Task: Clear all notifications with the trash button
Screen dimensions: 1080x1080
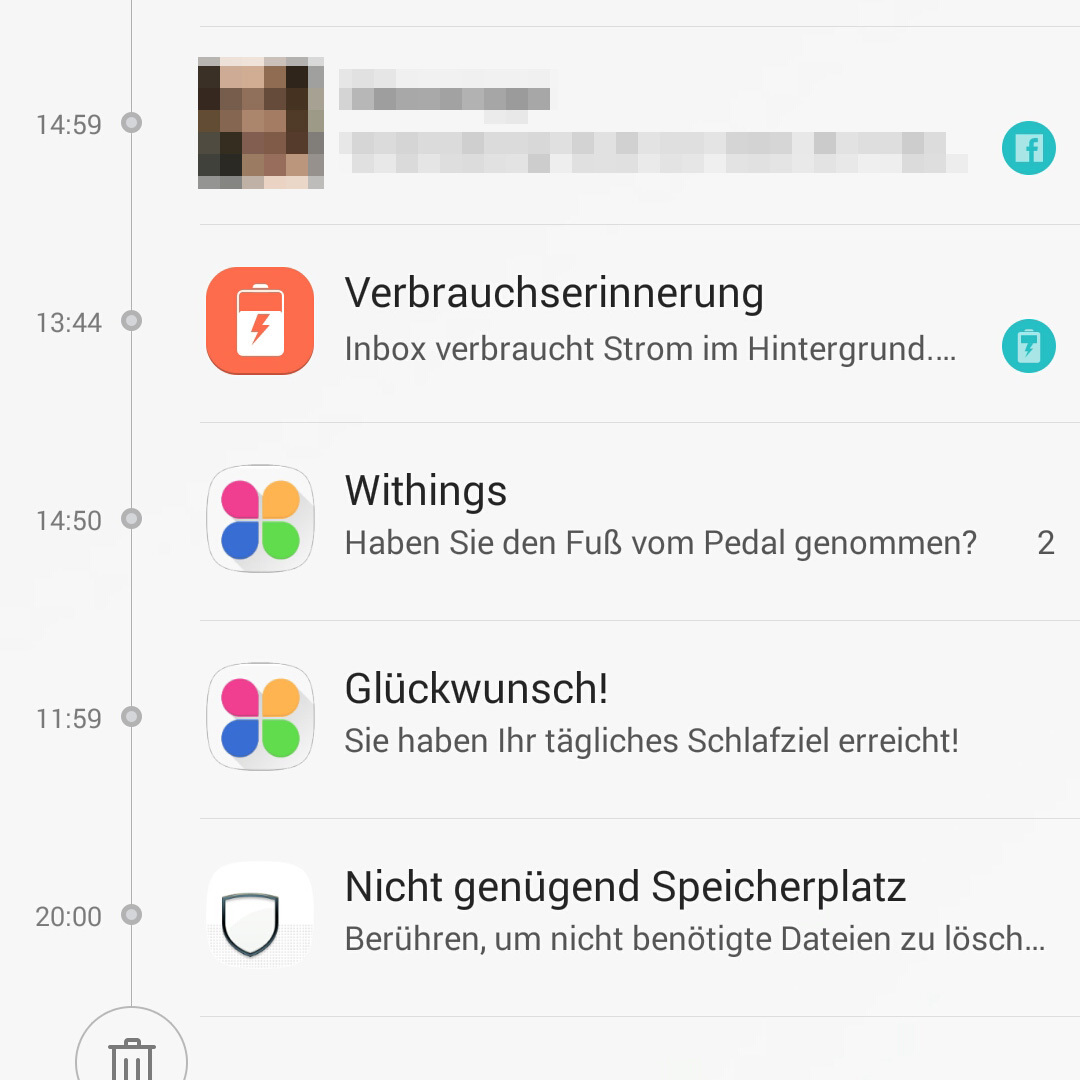Action: 132,1055
